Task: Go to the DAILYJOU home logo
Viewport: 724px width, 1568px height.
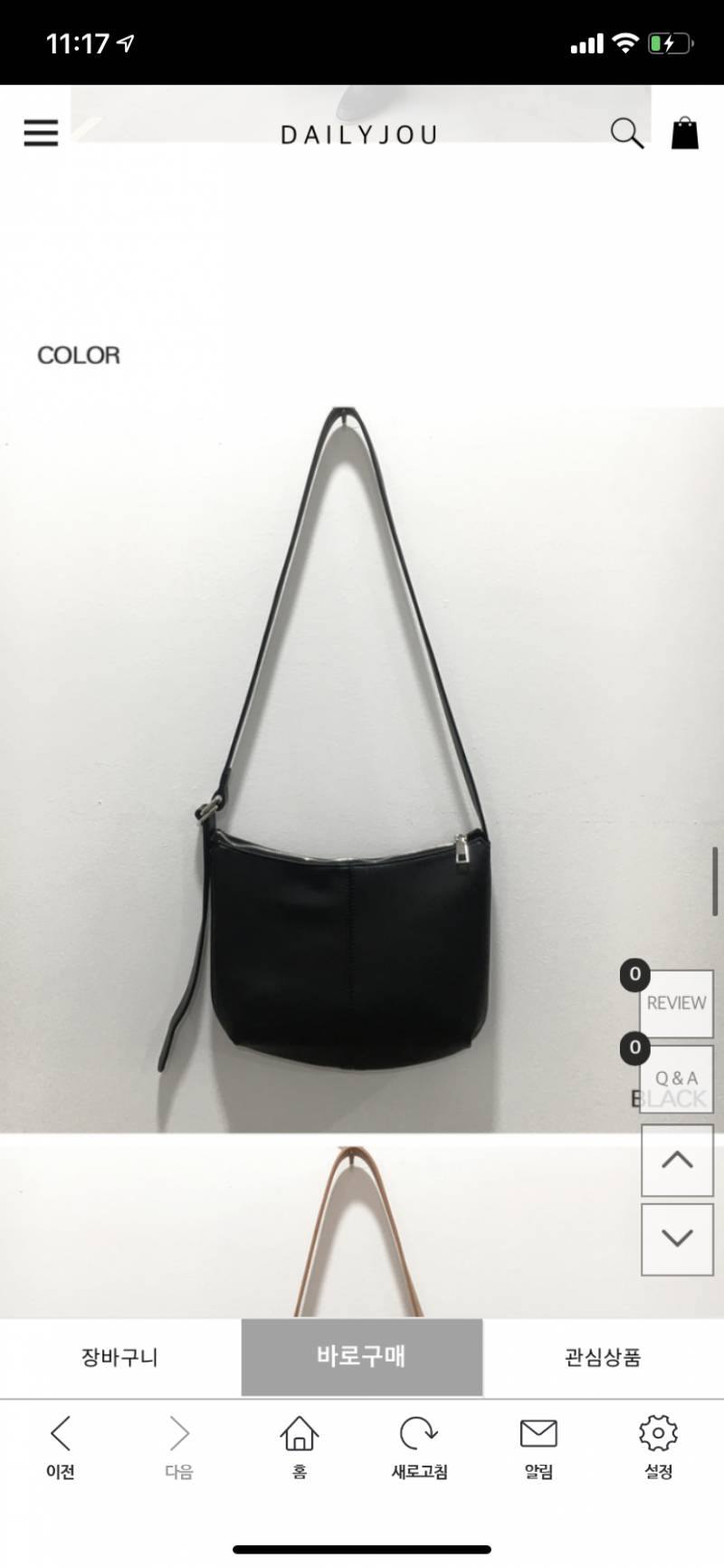Action: coord(359,135)
